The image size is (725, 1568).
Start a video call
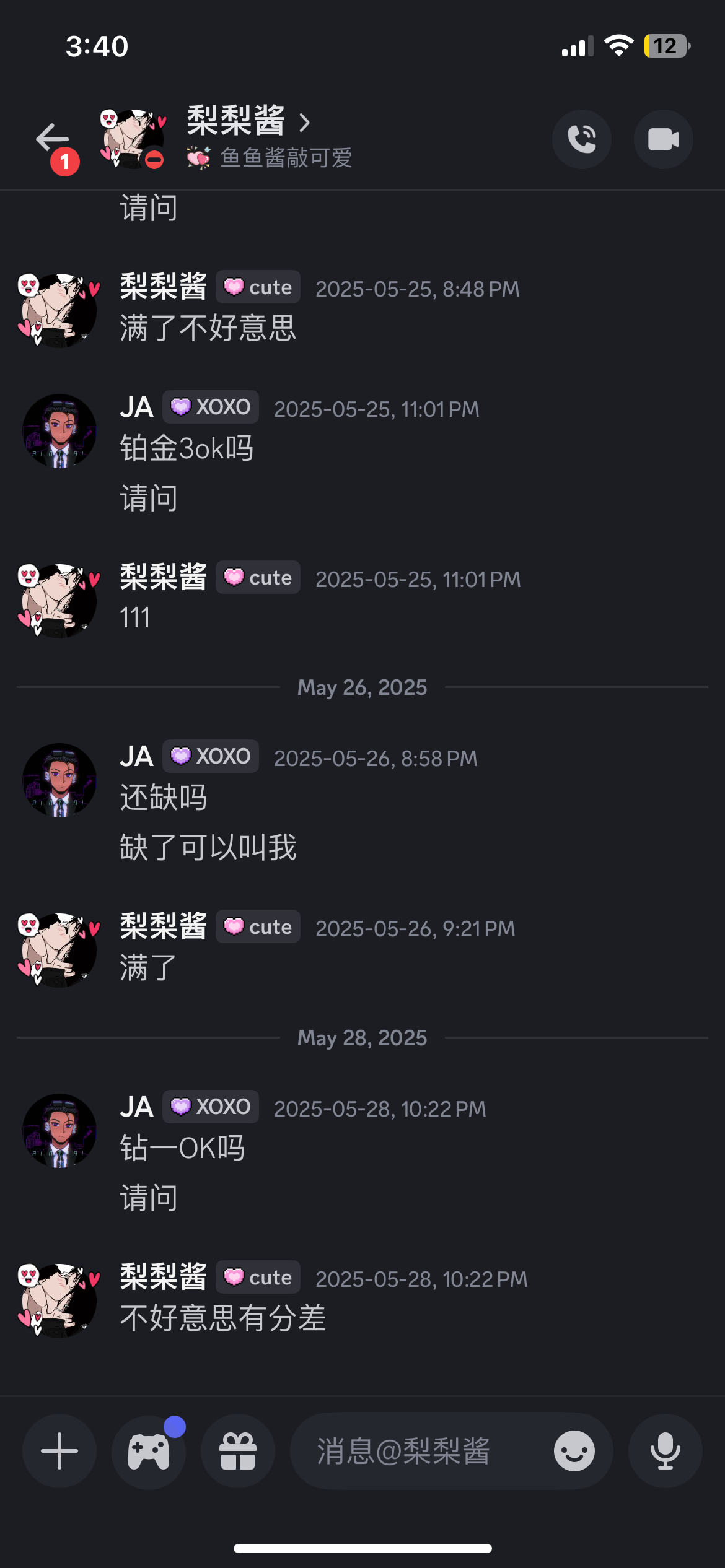point(663,139)
